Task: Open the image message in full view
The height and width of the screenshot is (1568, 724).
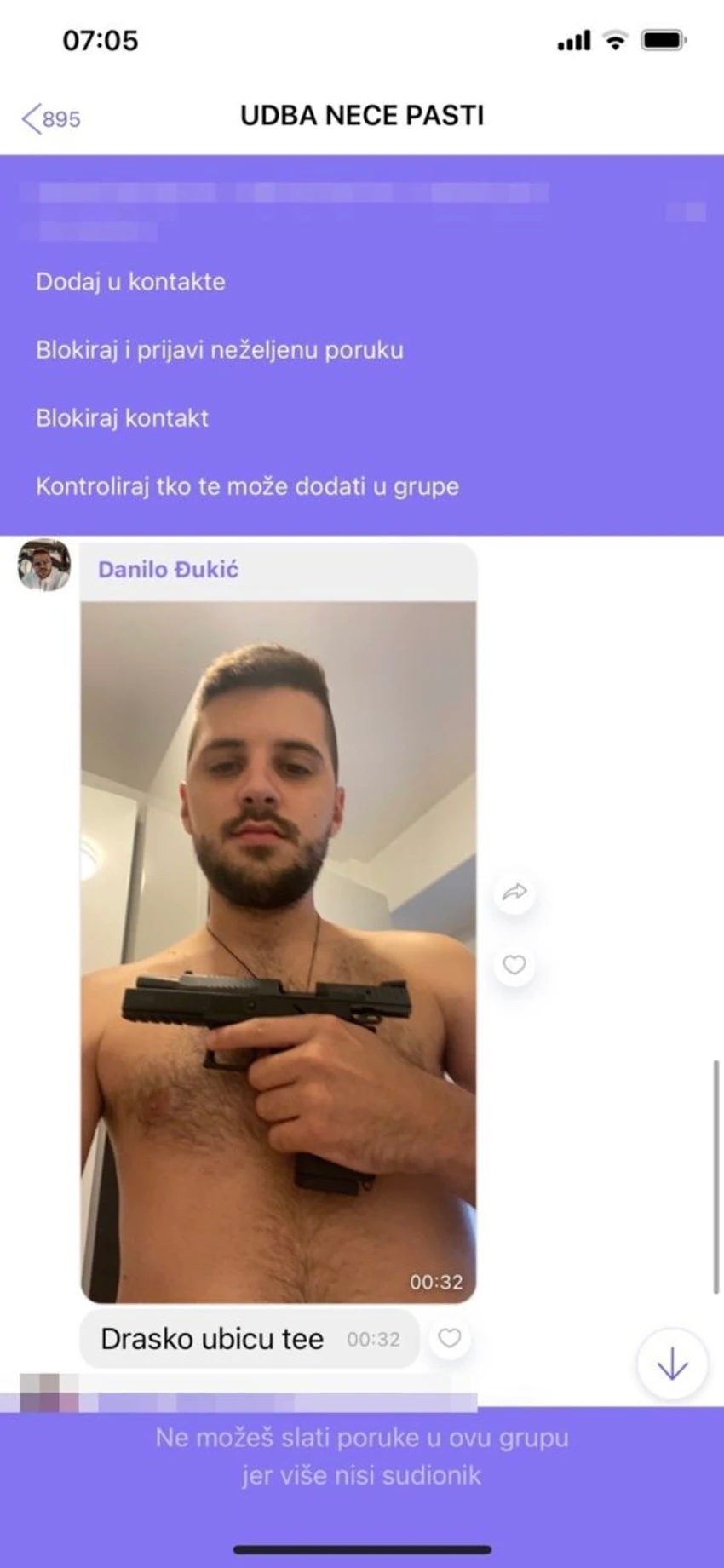Action: click(279, 951)
